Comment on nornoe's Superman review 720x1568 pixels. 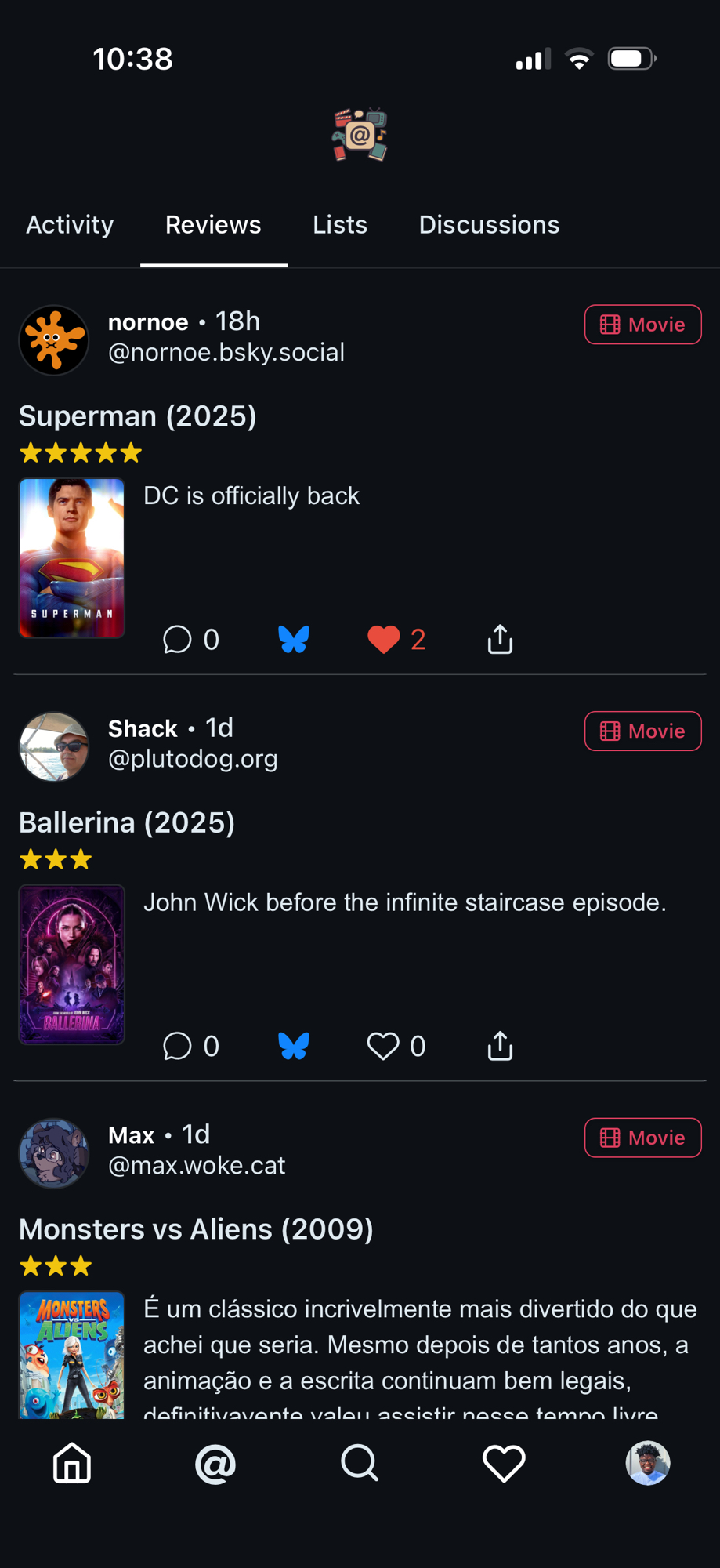point(178,640)
